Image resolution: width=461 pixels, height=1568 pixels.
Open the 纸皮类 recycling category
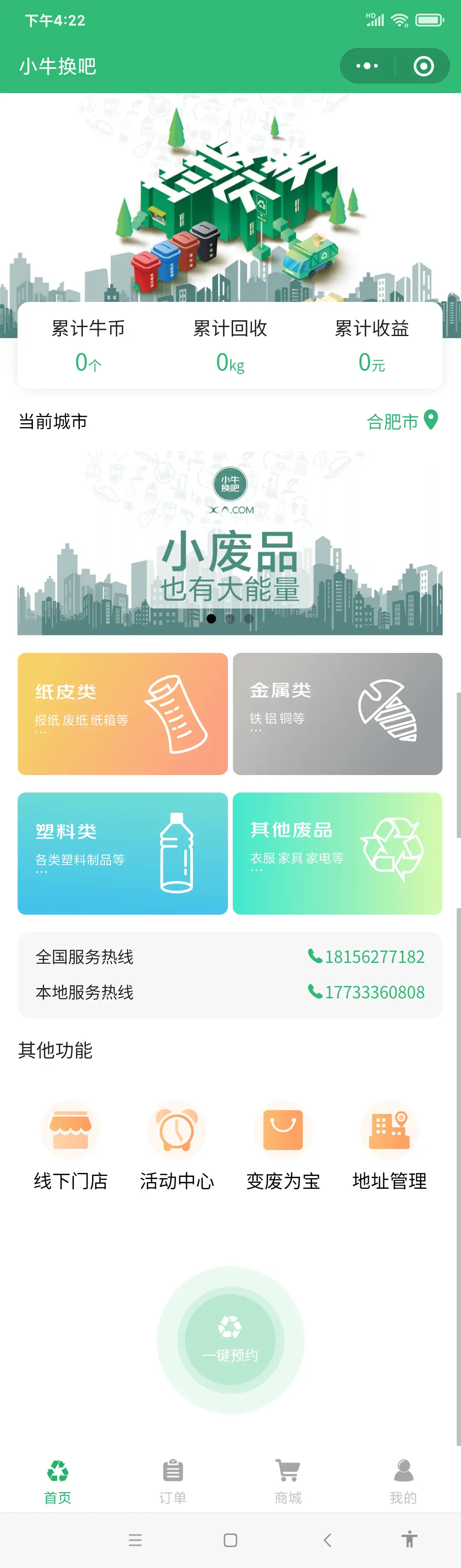tap(122, 714)
